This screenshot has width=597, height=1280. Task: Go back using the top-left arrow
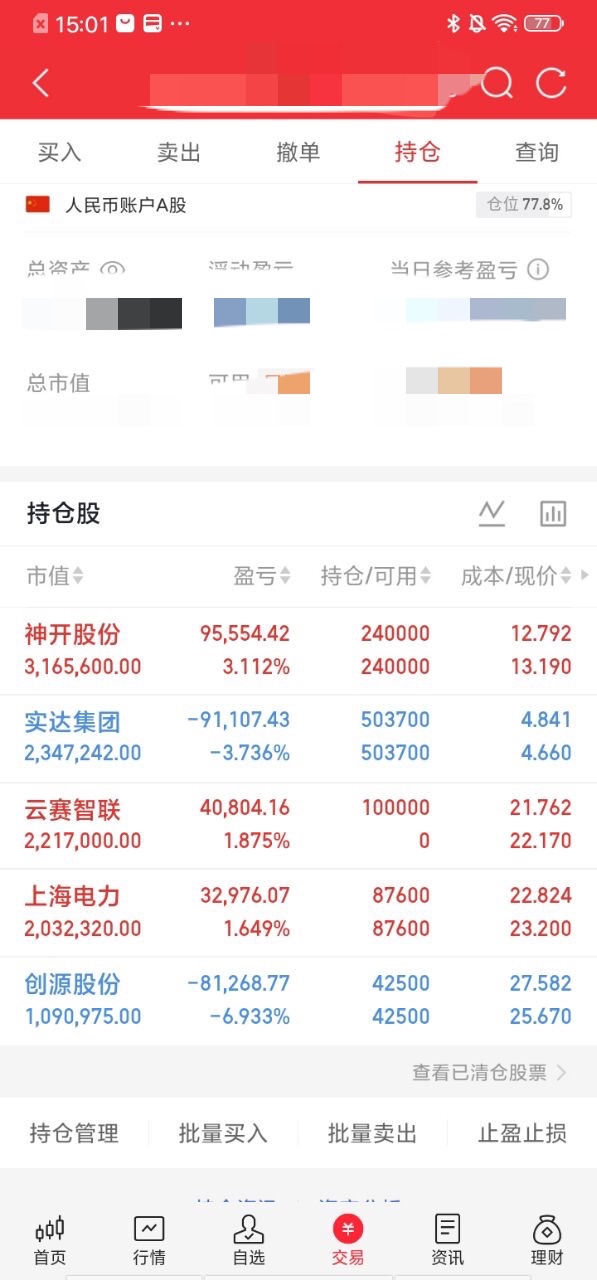pos(40,83)
